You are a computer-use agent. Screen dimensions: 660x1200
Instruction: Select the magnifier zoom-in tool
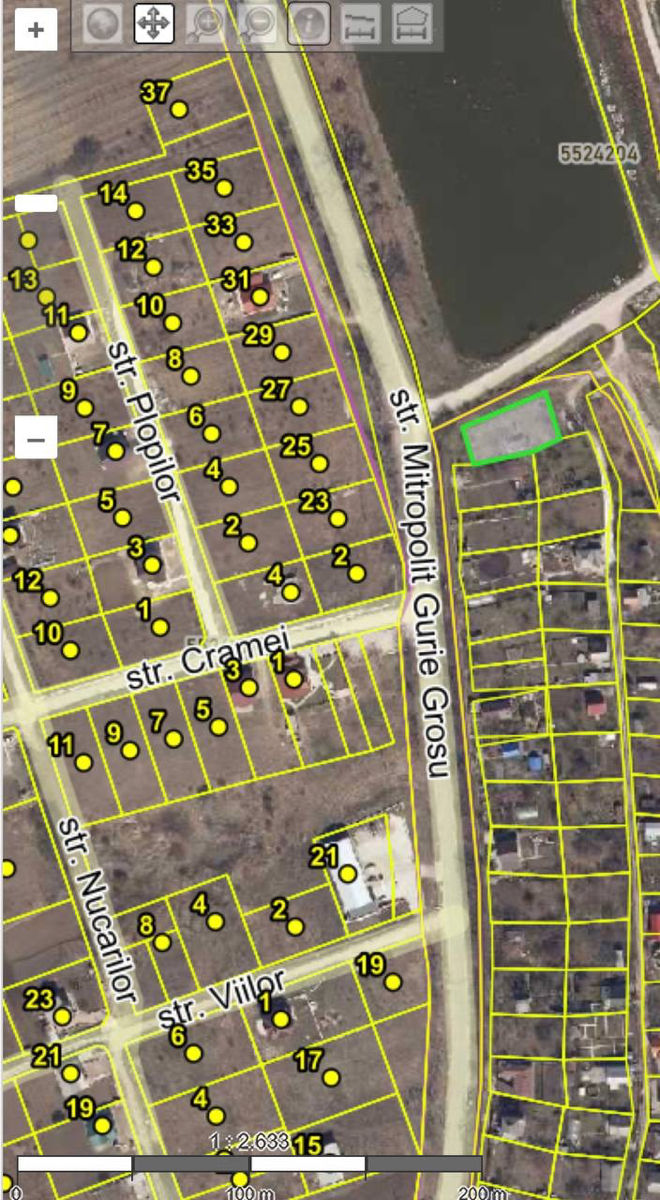coord(206,23)
